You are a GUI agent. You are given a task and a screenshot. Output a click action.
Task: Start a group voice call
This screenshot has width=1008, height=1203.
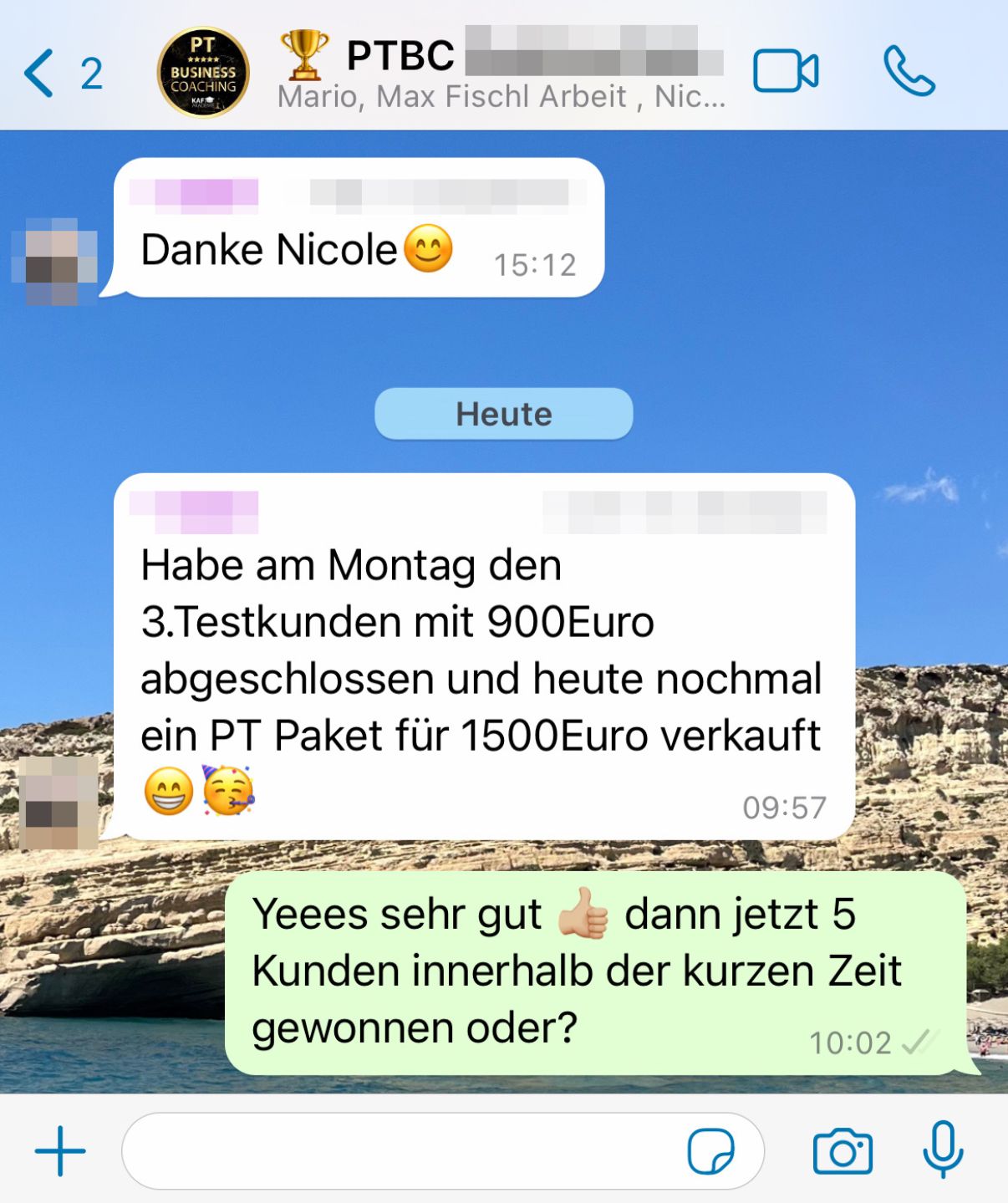point(909,71)
